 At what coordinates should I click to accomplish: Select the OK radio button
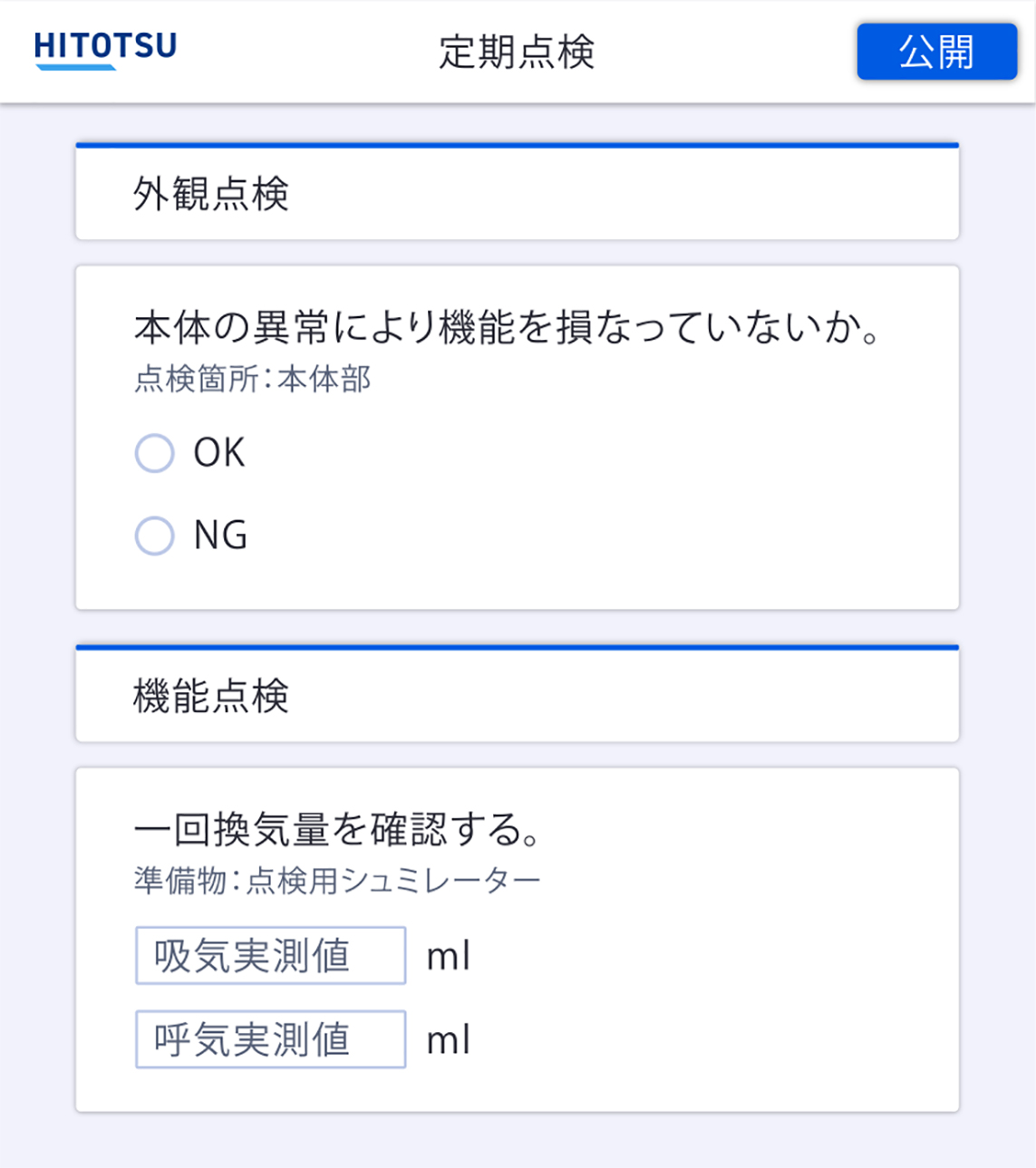pyautogui.click(x=155, y=452)
